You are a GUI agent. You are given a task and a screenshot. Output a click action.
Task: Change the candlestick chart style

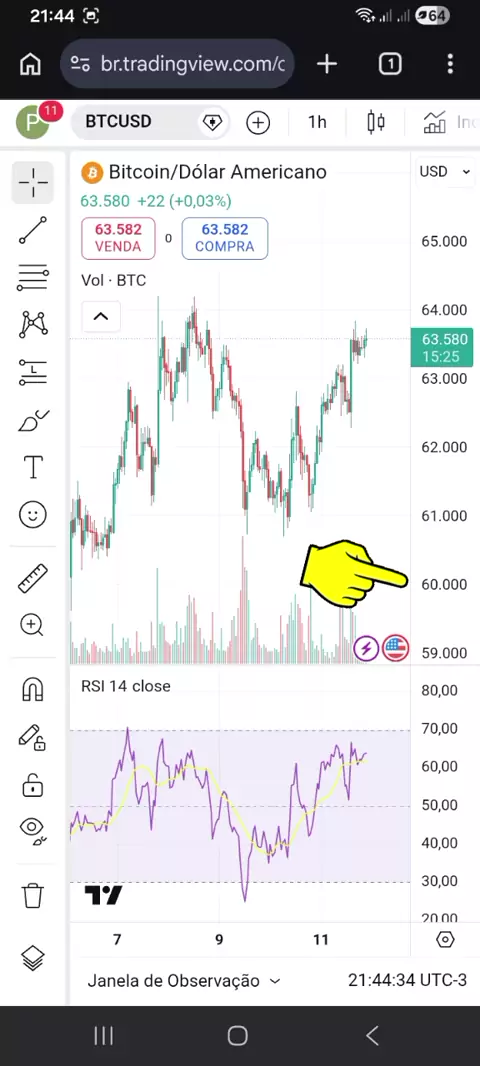click(375, 122)
